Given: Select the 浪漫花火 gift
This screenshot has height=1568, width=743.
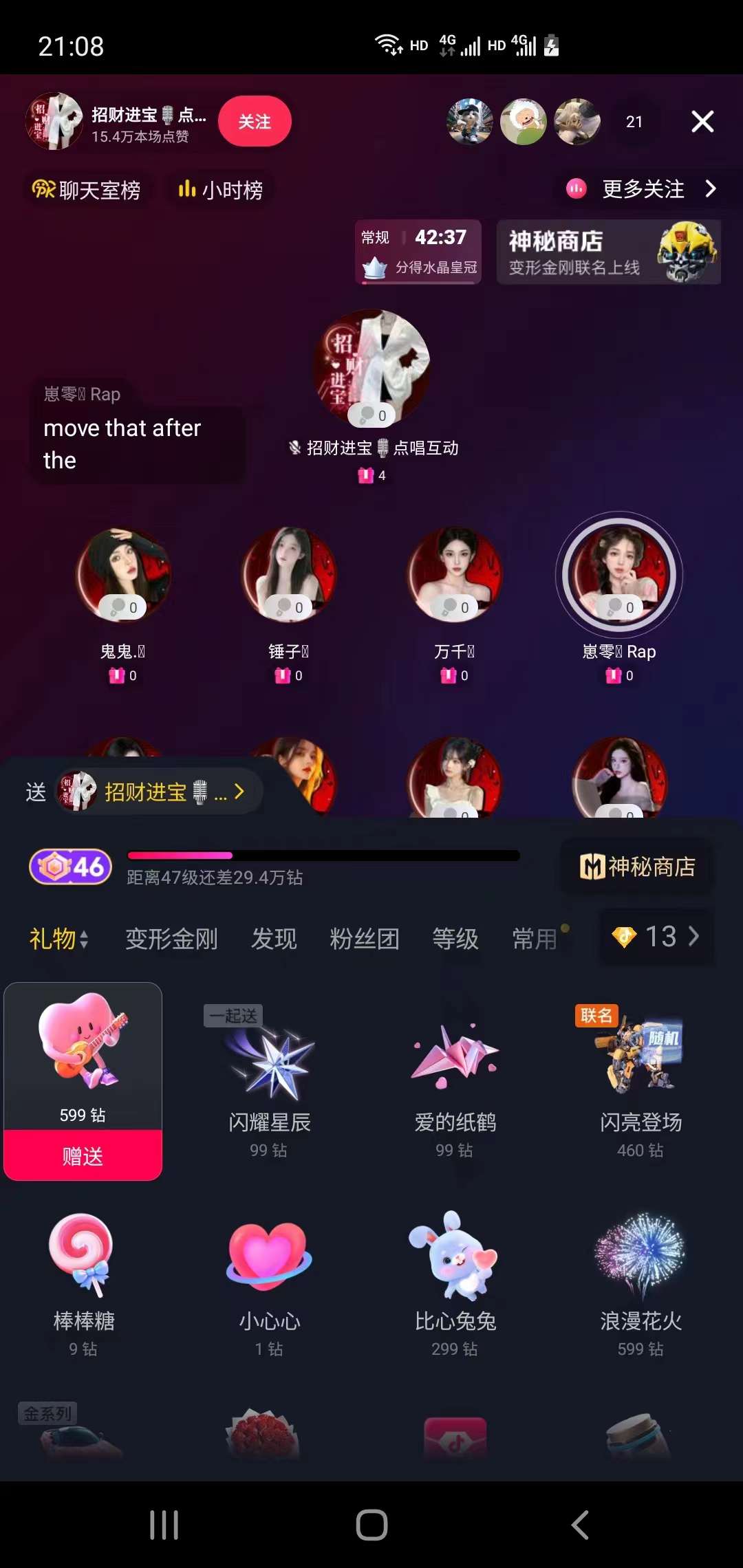Looking at the screenshot, I should pyautogui.click(x=640, y=1279).
